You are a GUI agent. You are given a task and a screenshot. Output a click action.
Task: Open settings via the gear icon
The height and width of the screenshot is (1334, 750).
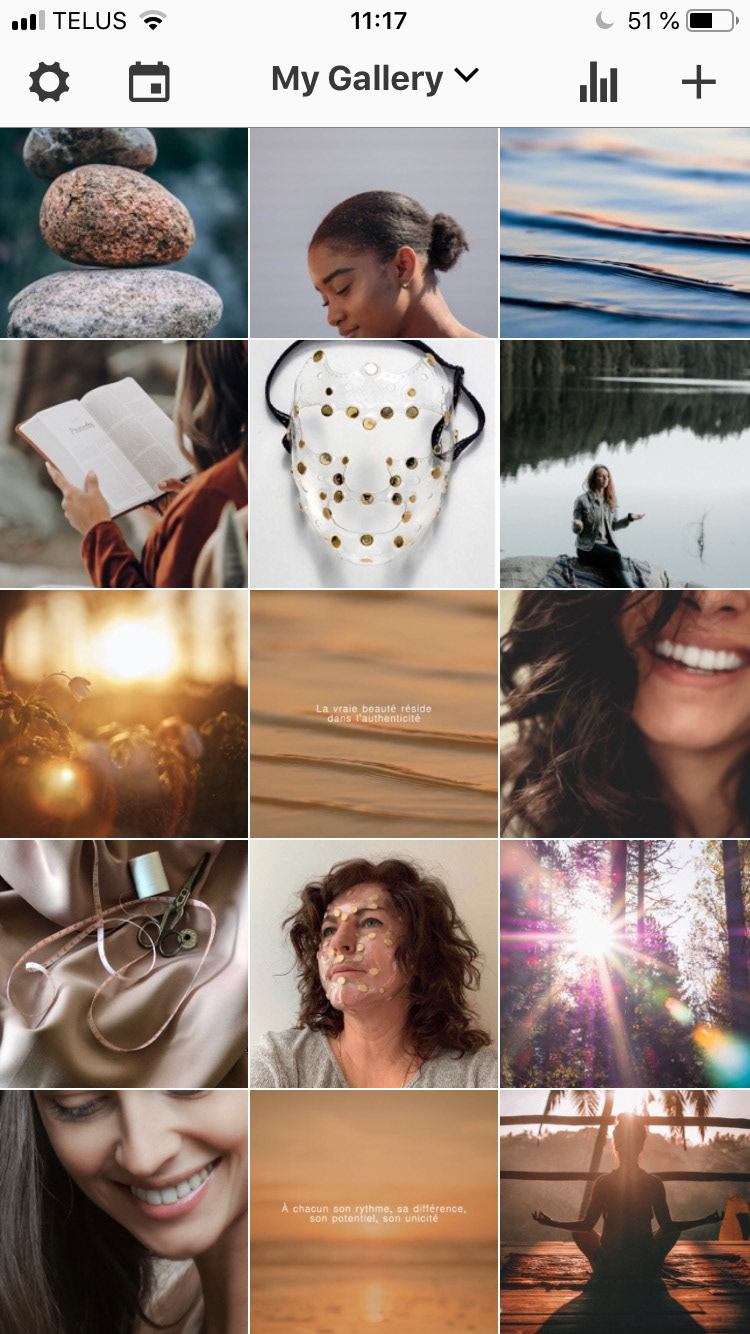(x=49, y=81)
